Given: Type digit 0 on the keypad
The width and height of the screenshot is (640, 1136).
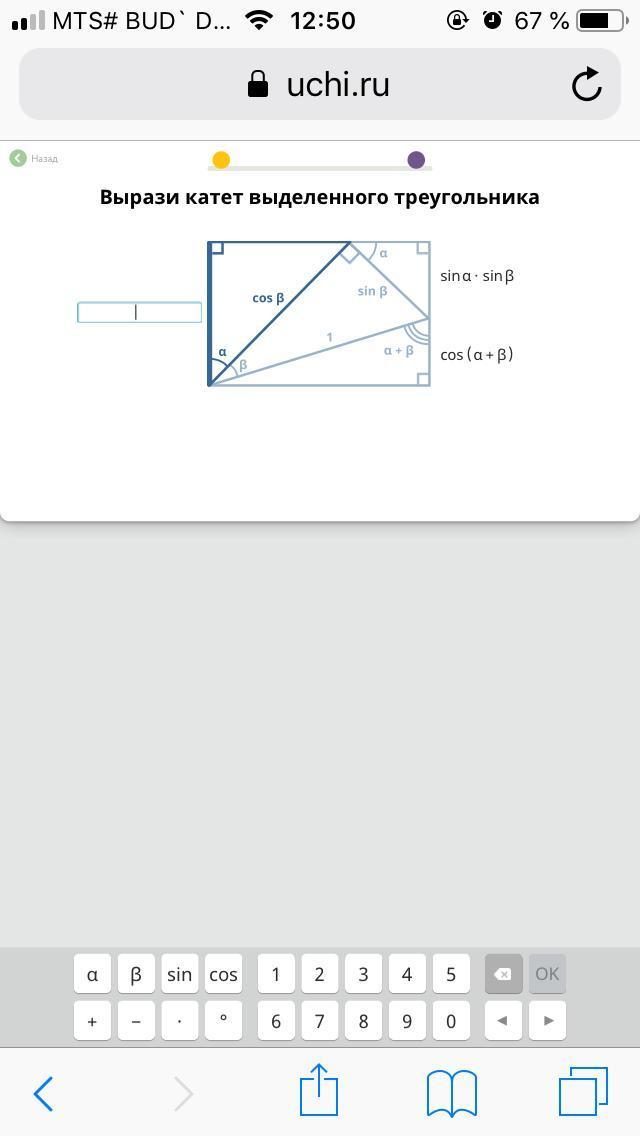Looking at the screenshot, I should pos(451,1021).
